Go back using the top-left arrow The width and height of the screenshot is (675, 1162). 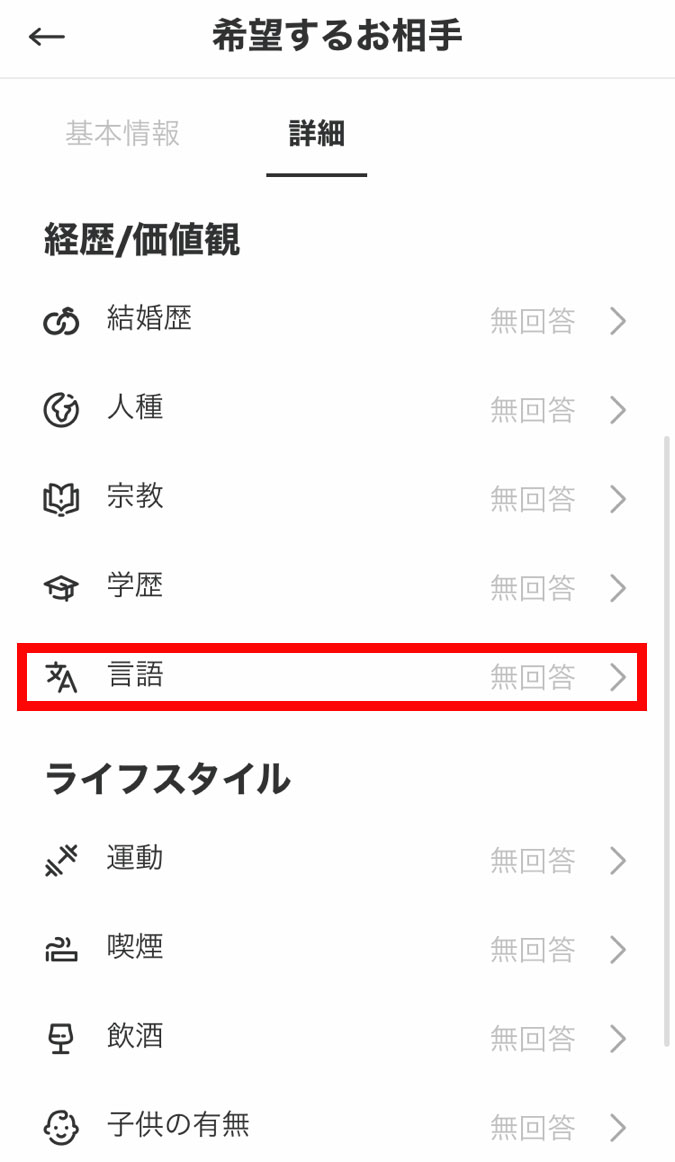pos(46,38)
